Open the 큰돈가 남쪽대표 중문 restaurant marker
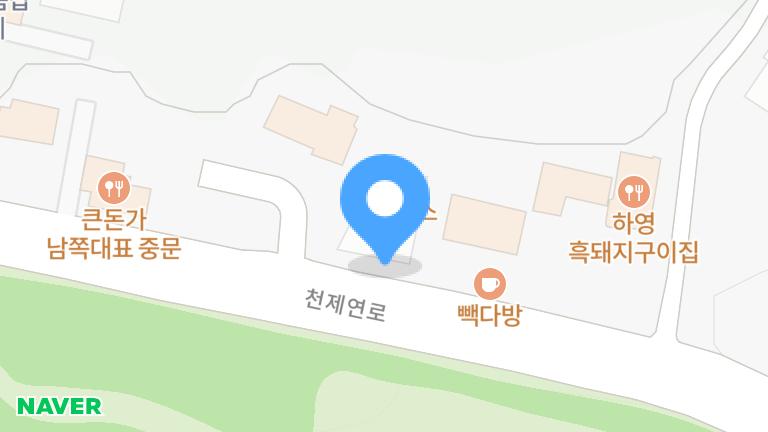 [114, 188]
